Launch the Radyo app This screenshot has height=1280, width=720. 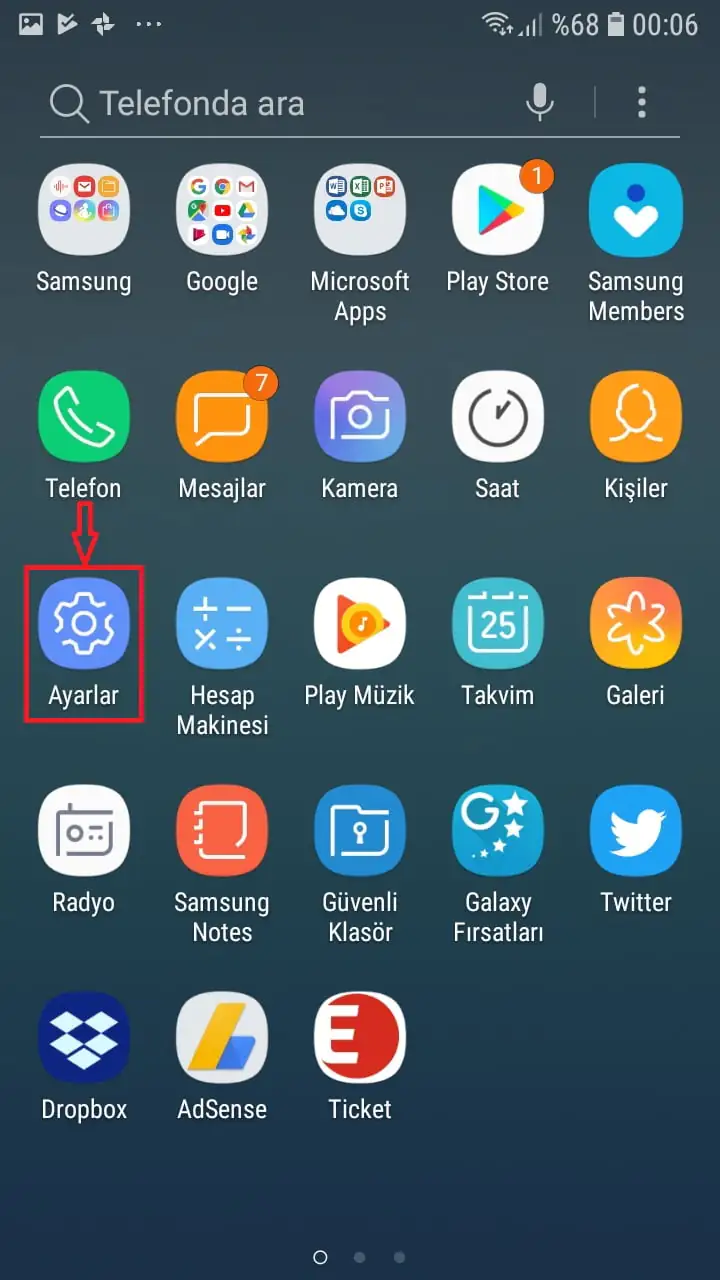click(x=84, y=829)
